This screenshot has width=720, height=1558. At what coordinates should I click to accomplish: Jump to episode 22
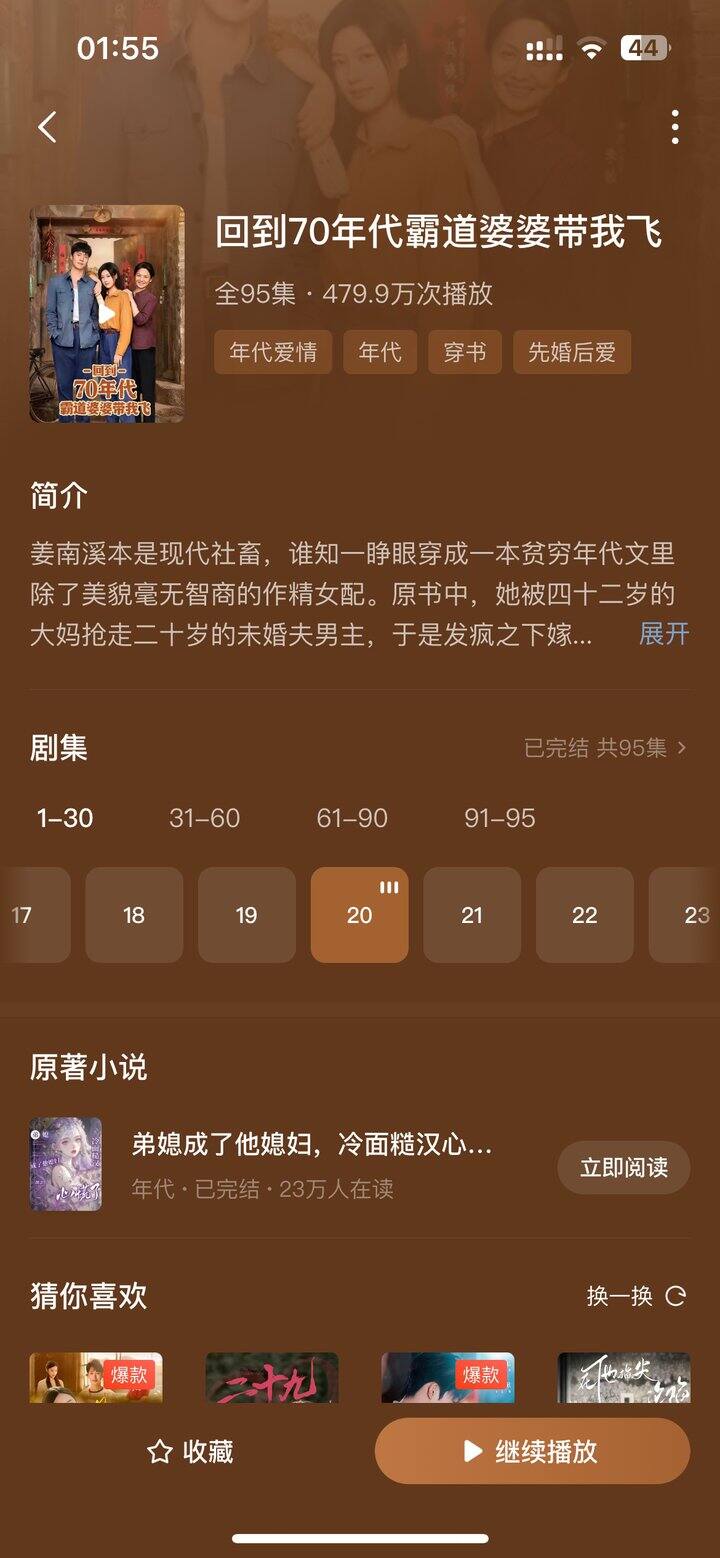[585, 915]
